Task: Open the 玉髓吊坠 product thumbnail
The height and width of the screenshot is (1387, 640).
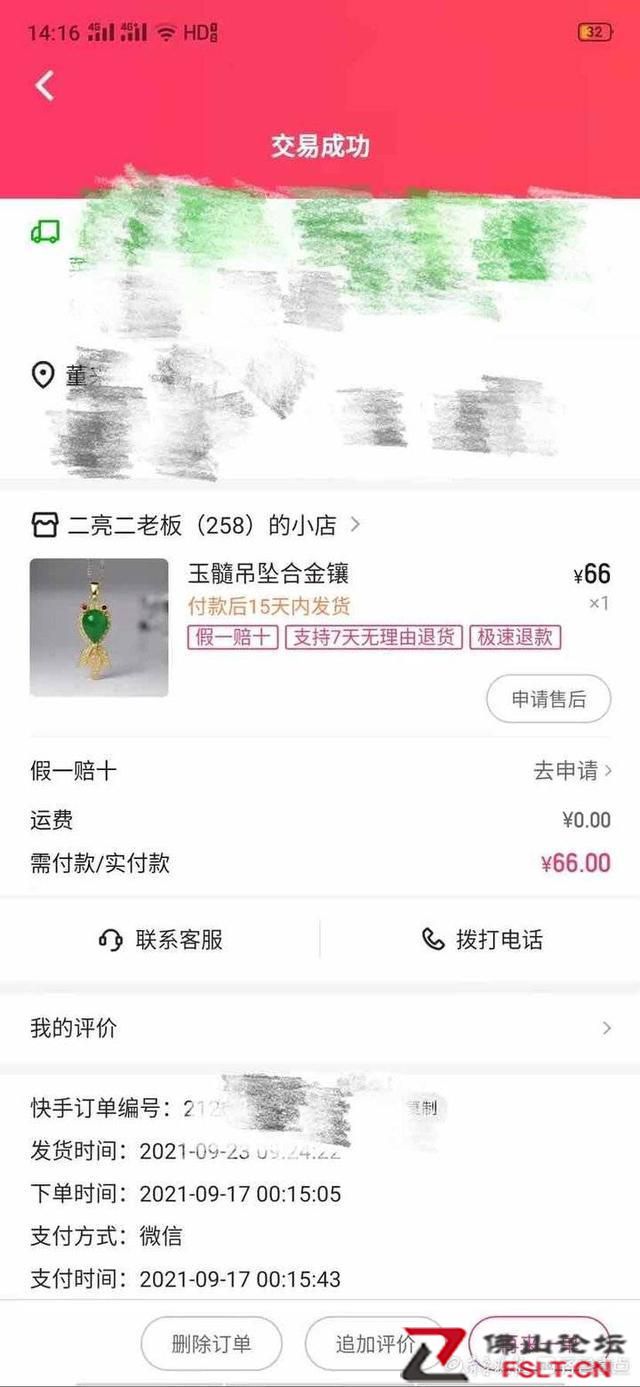Action: (x=99, y=627)
